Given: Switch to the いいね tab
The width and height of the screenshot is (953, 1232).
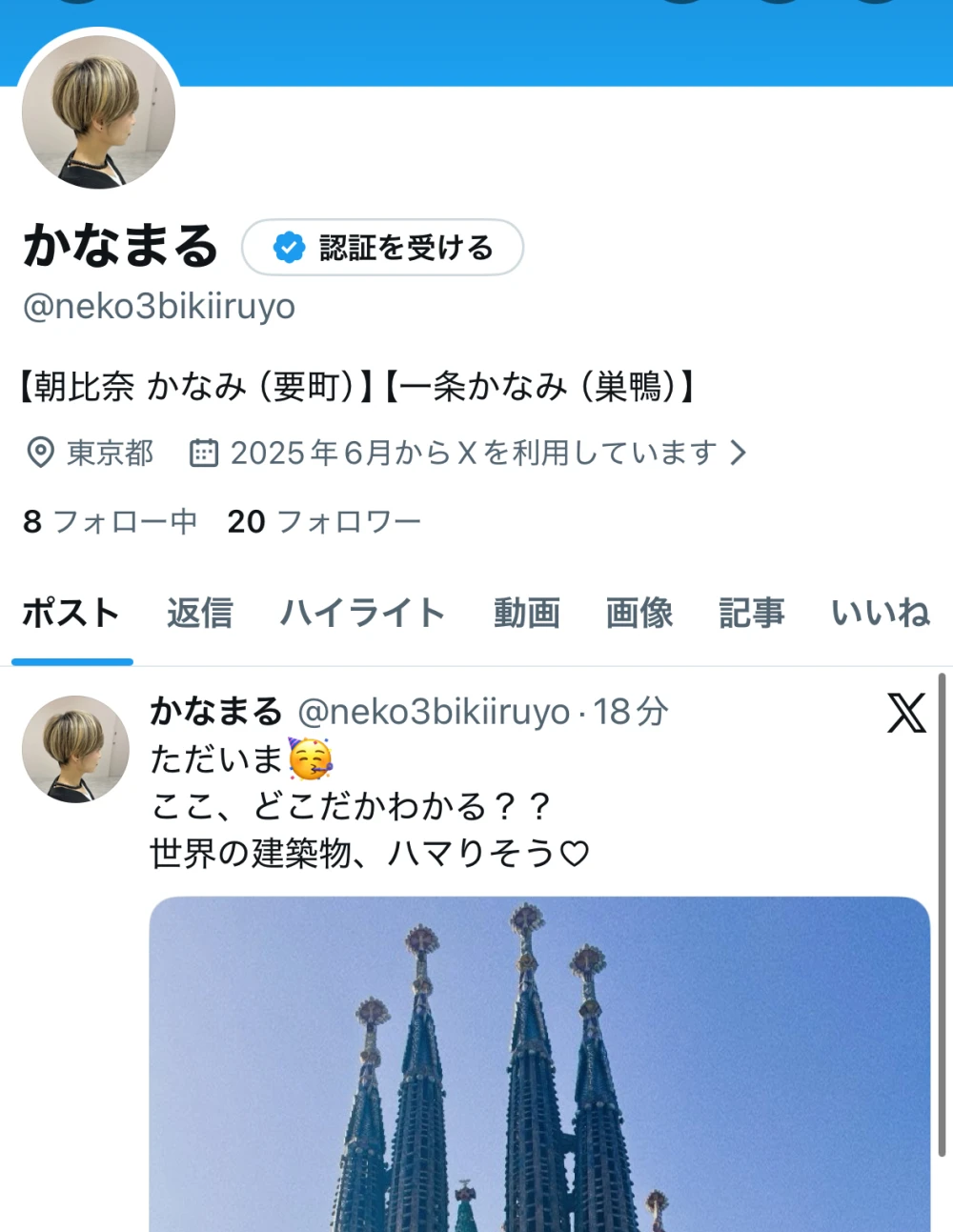Looking at the screenshot, I should (x=880, y=613).
